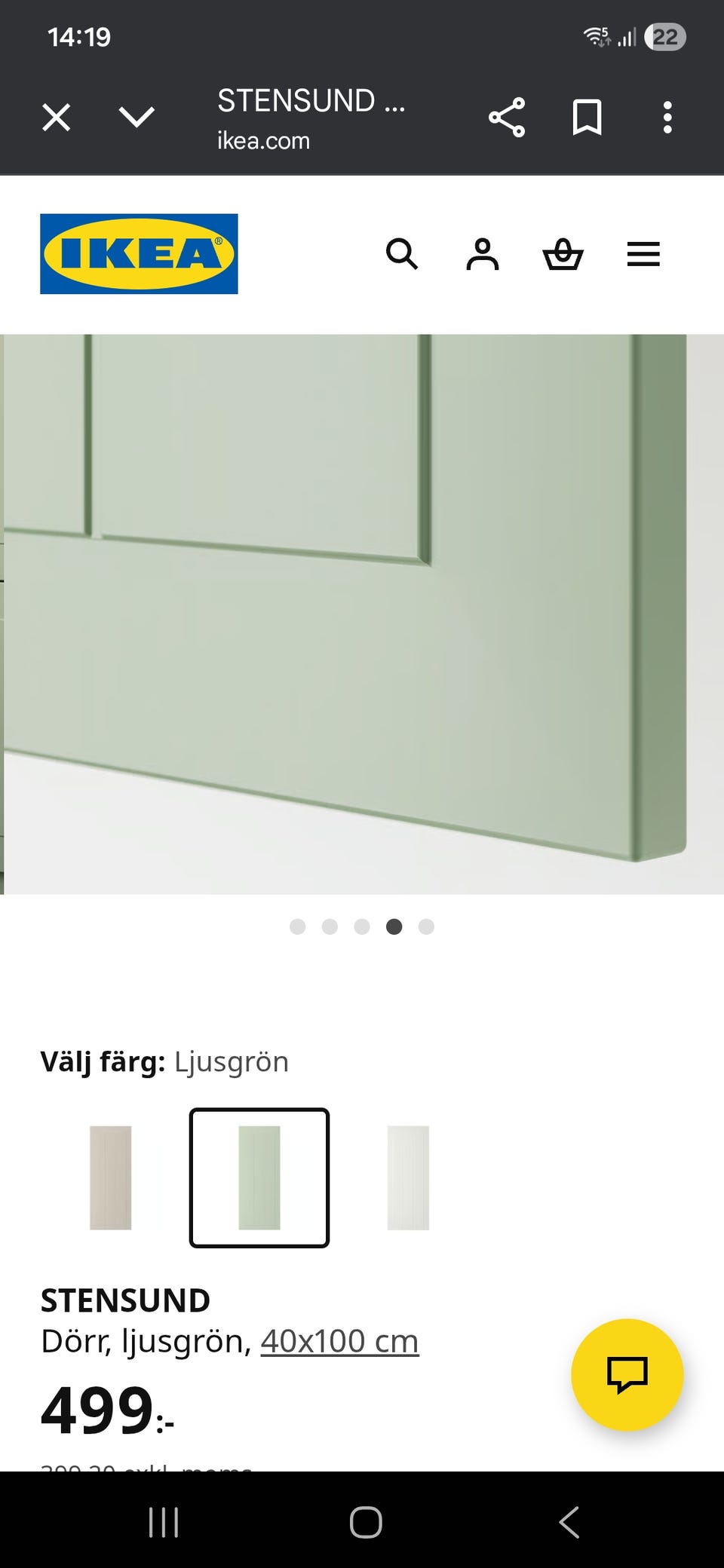Select the white door color option

tap(406, 1179)
